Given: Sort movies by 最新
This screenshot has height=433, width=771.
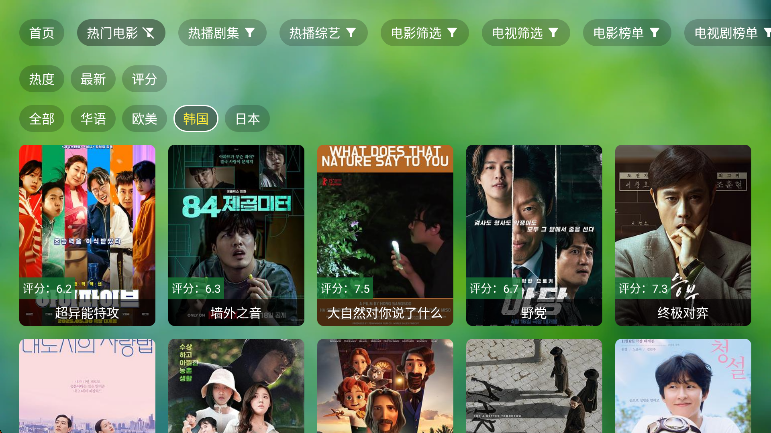Looking at the screenshot, I should point(93,79).
